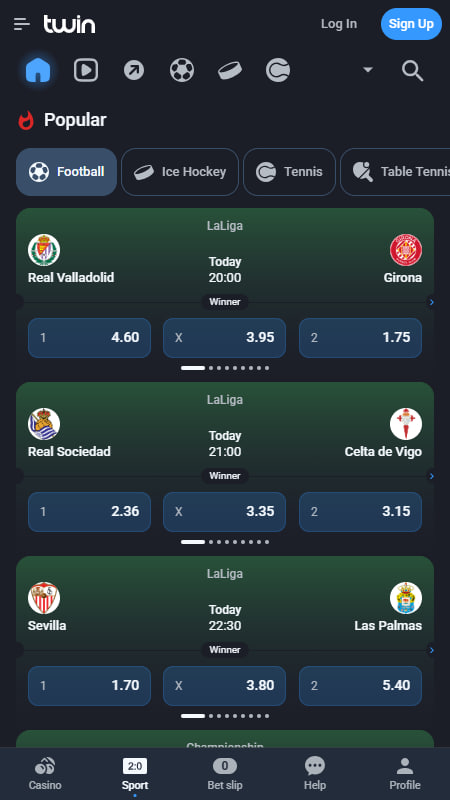Open the live play icon
Viewport: 450px width, 800px height.
[x=86, y=70]
